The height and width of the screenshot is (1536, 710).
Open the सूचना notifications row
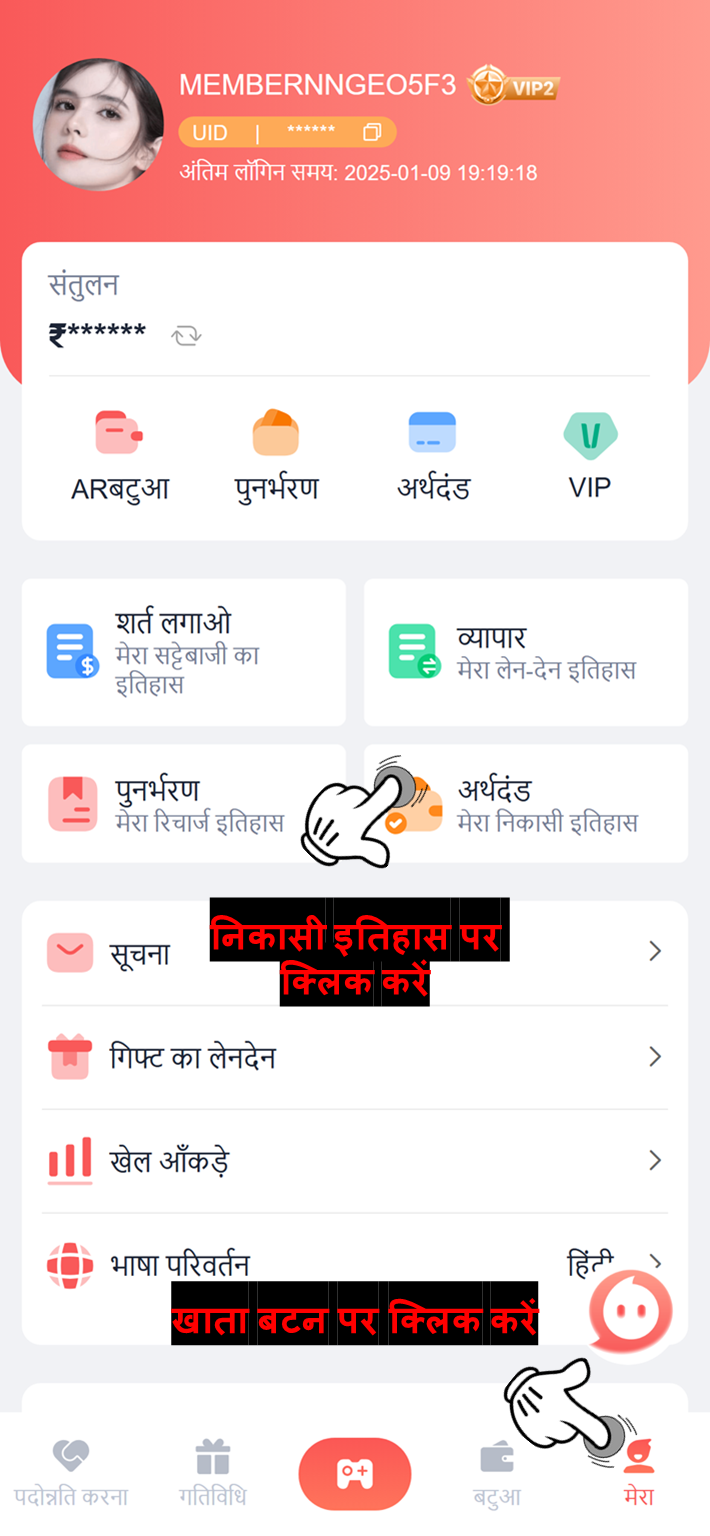point(354,952)
